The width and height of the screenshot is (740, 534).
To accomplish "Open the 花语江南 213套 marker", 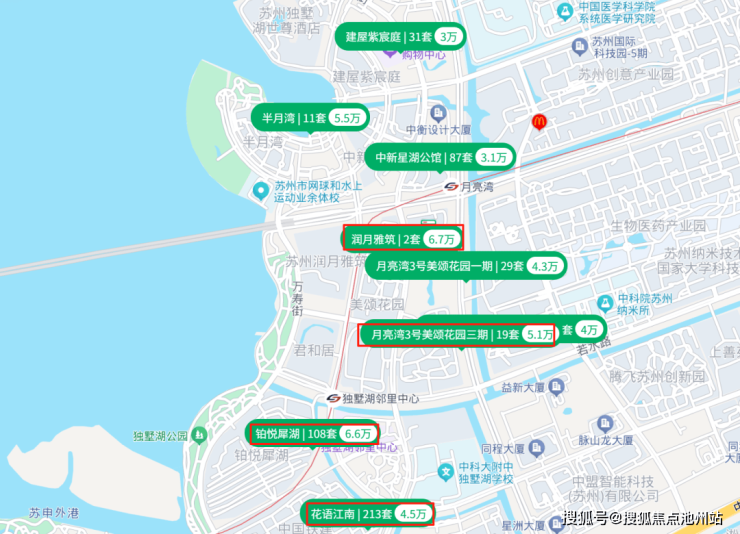I will tap(368, 514).
